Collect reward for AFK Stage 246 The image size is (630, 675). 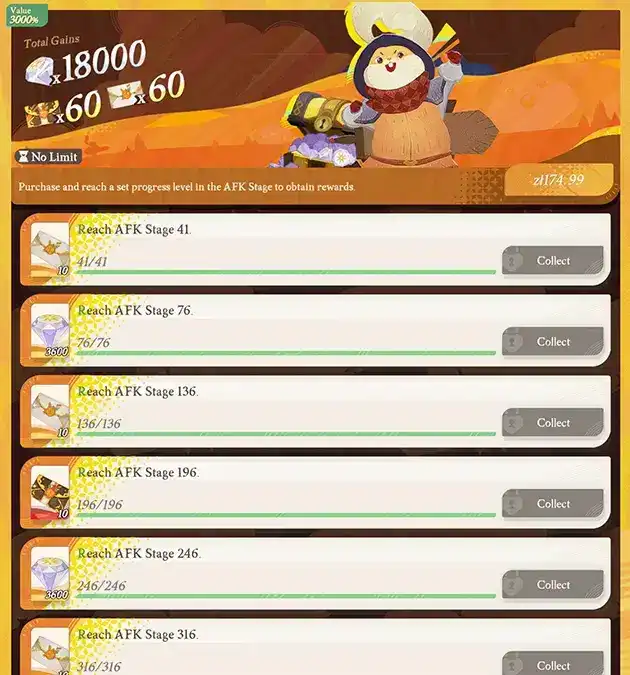coord(553,585)
